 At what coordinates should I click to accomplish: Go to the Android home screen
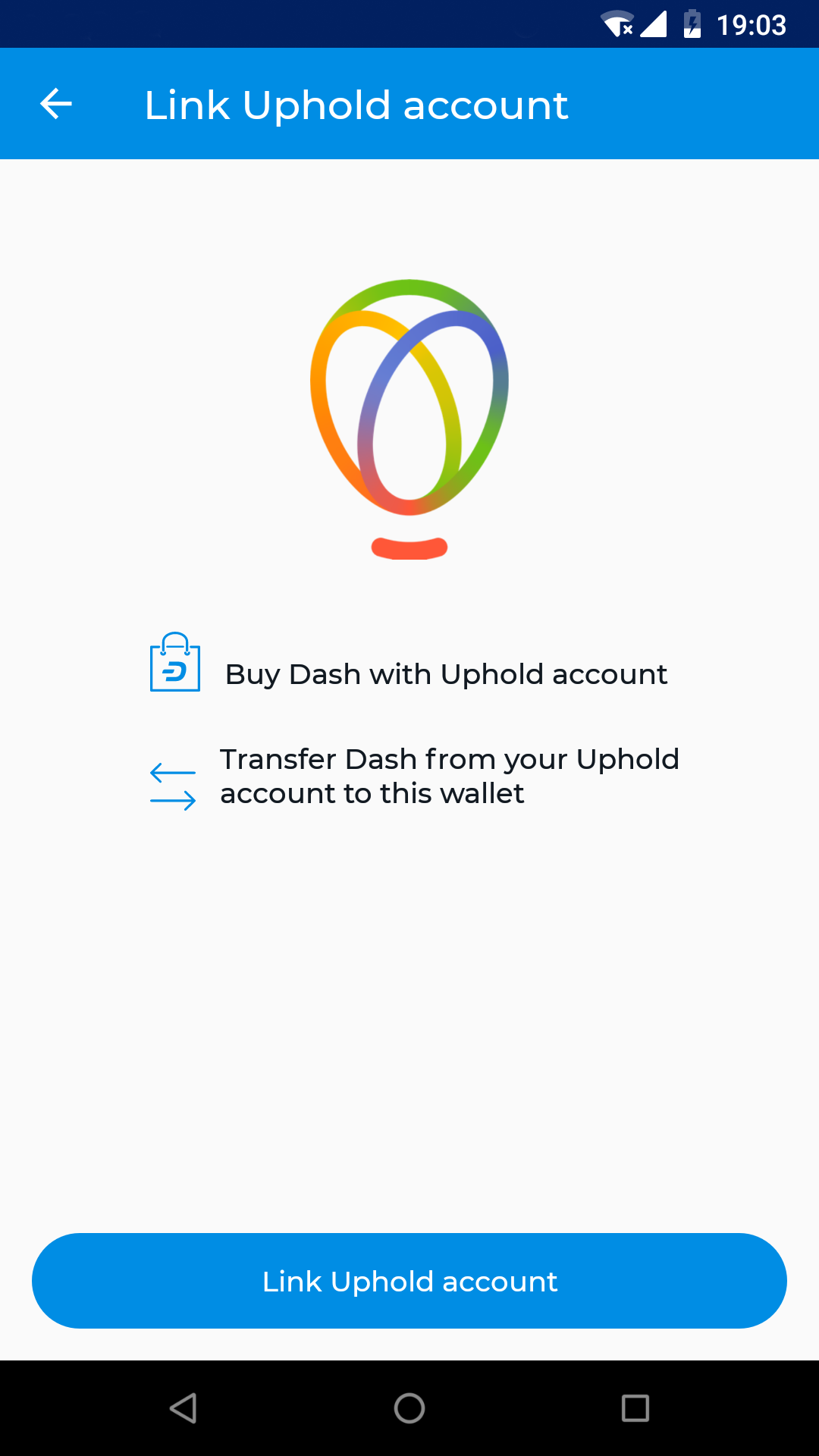(x=409, y=1408)
